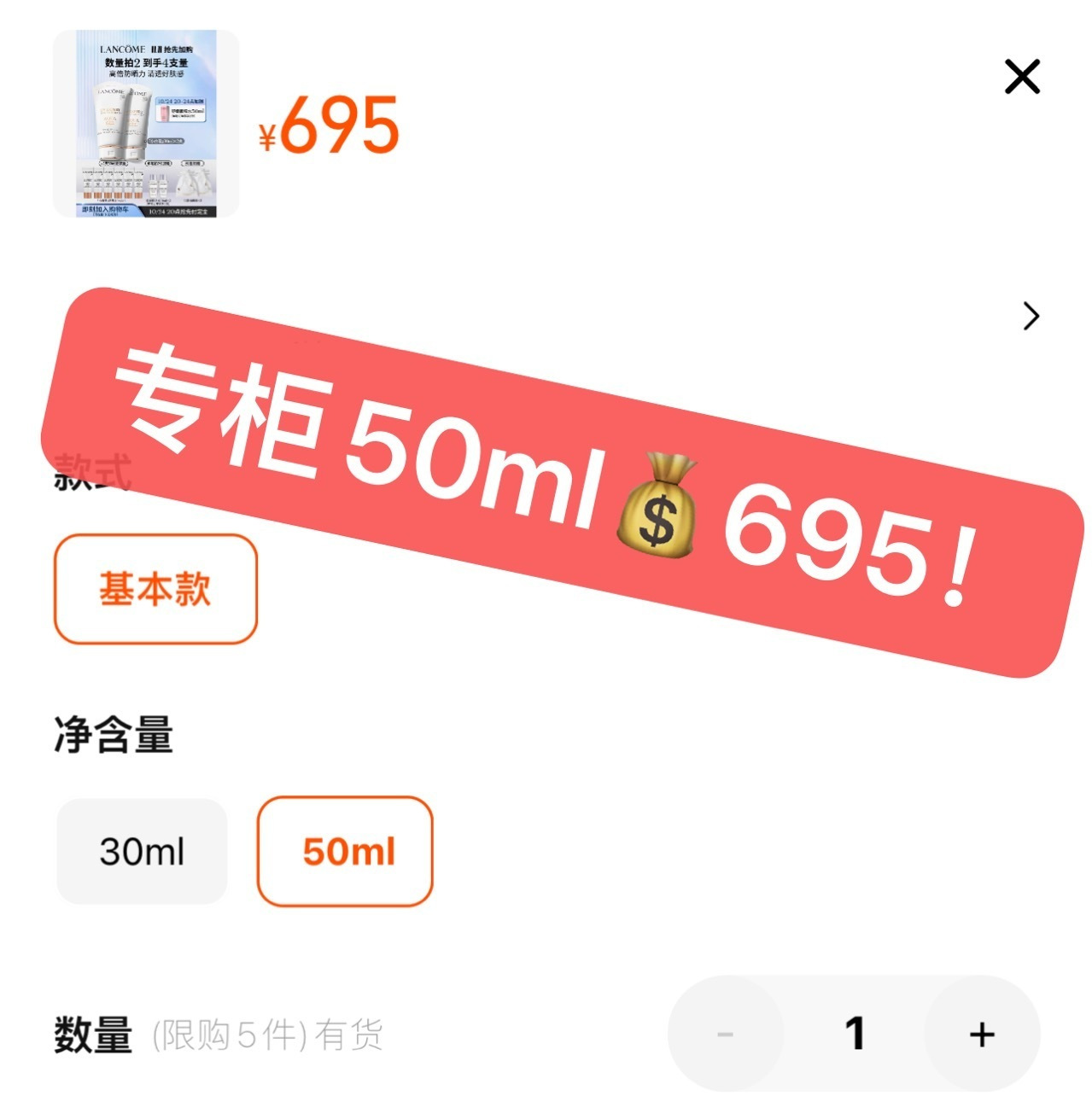Choose the 30ml net content option
The image size is (1092, 1119).
tap(142, 851)
